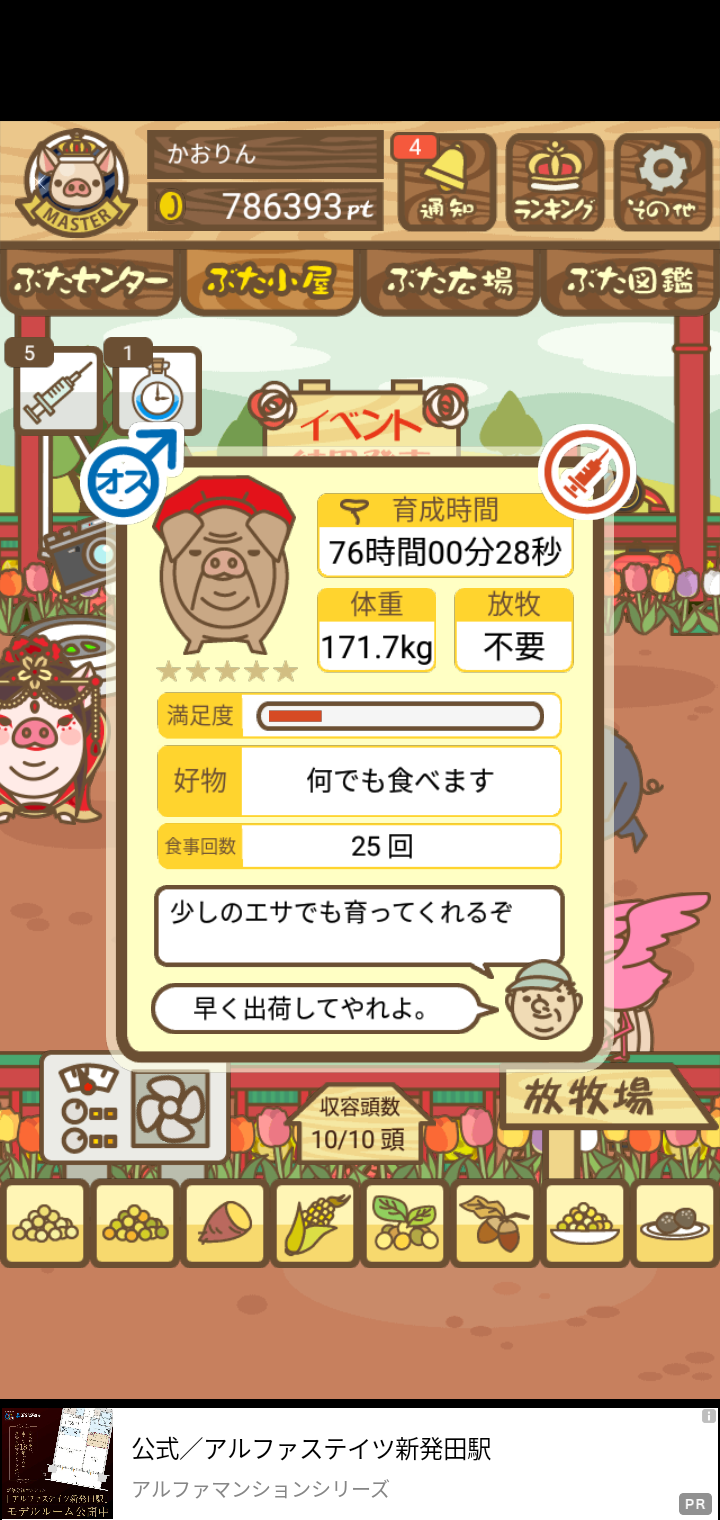Select the leafy beans feed
Screen dimensions: 720x1520
tap(405, 1223)
